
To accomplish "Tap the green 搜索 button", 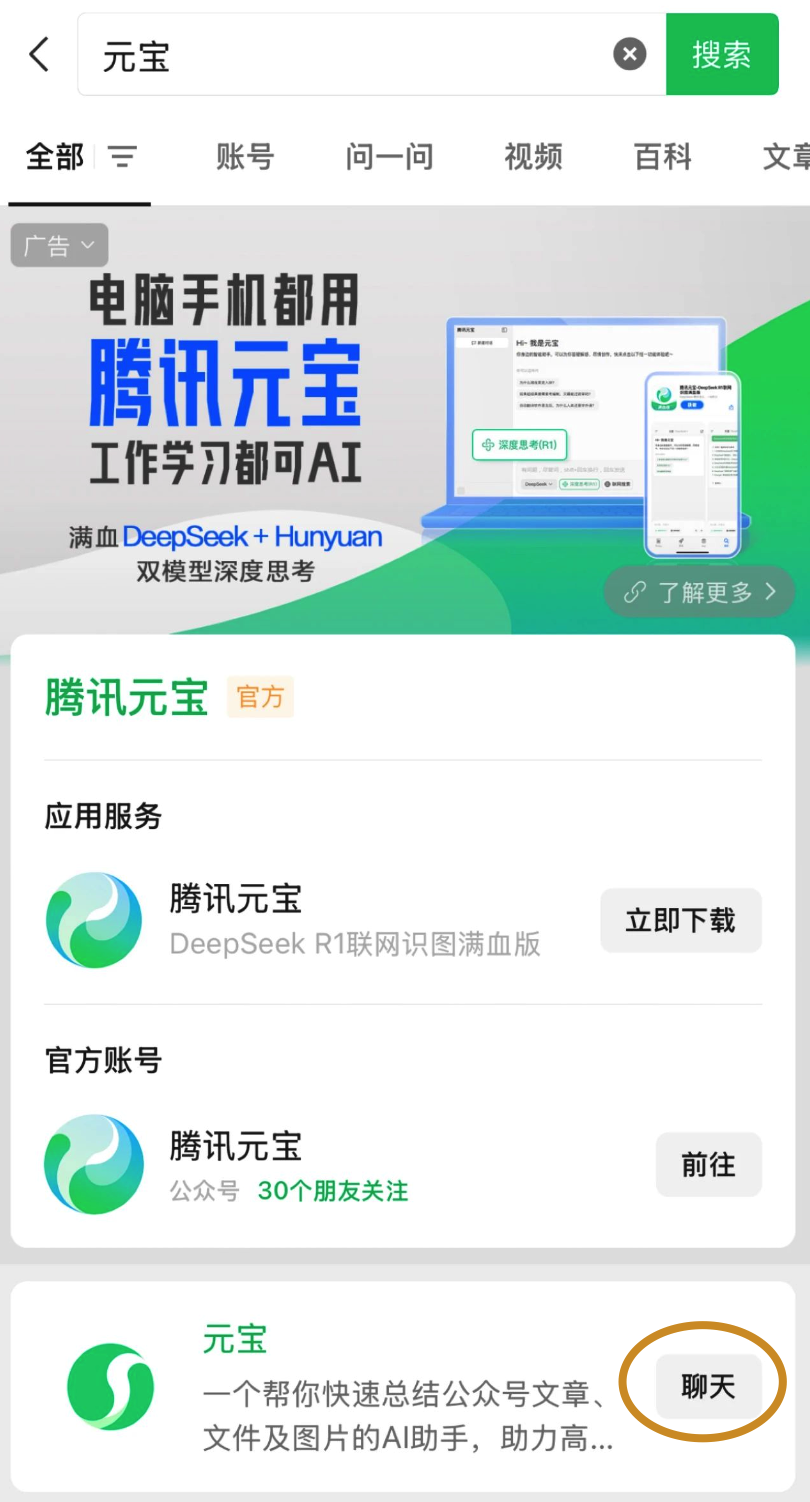I will pyautogui.click(x=721, y=55).
